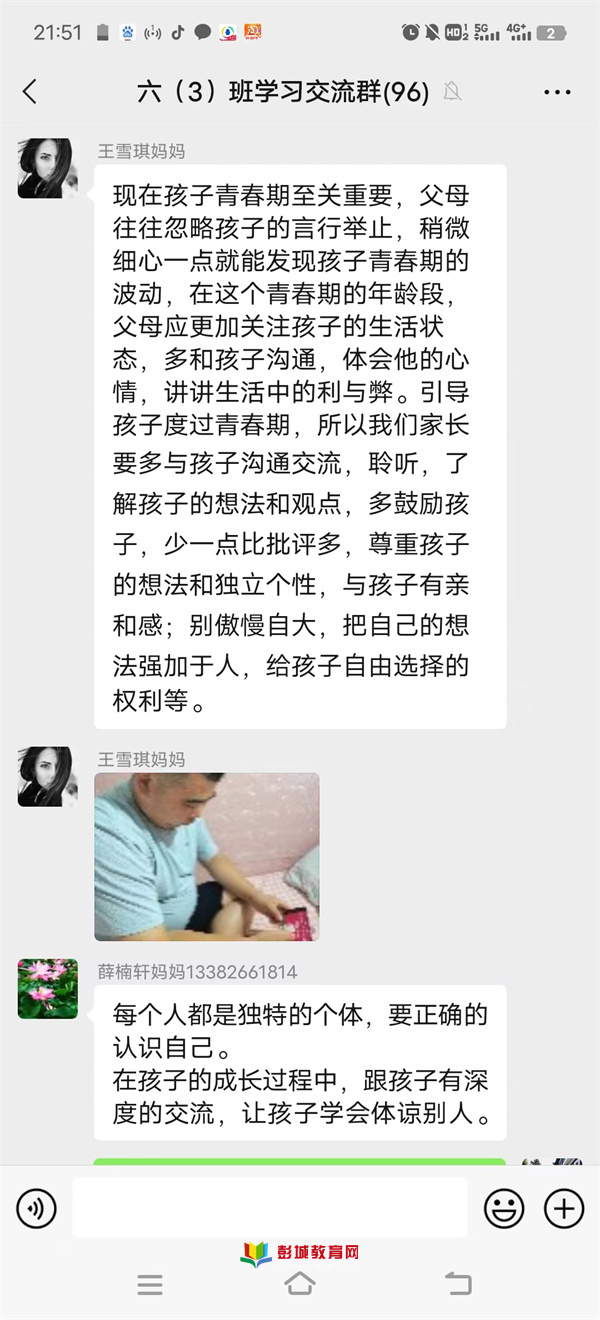Open 王雪琪妈妈's avatar beside the long message

pyautogui.click(x=47, y=168)
